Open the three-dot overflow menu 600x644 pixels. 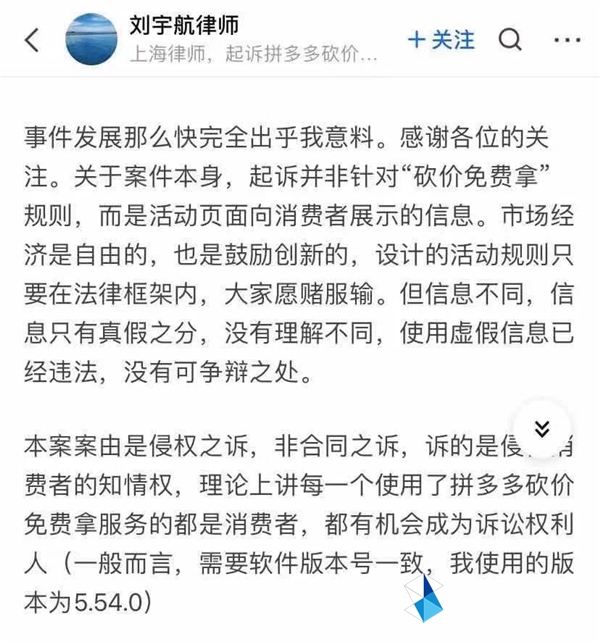pos(565,41)
